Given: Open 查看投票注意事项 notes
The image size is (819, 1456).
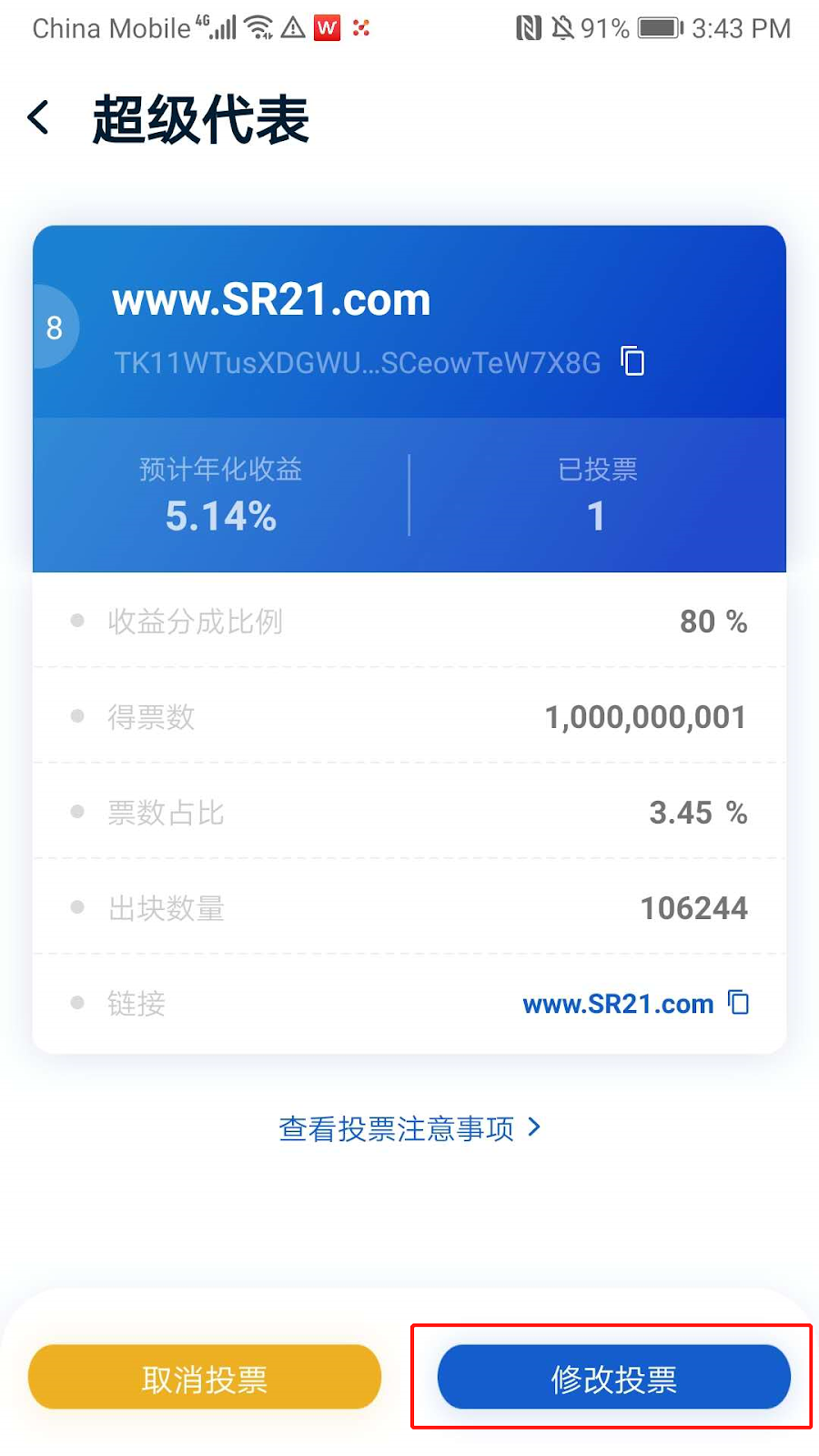Looking at the screenshot, I should (x=409, y=1128).
